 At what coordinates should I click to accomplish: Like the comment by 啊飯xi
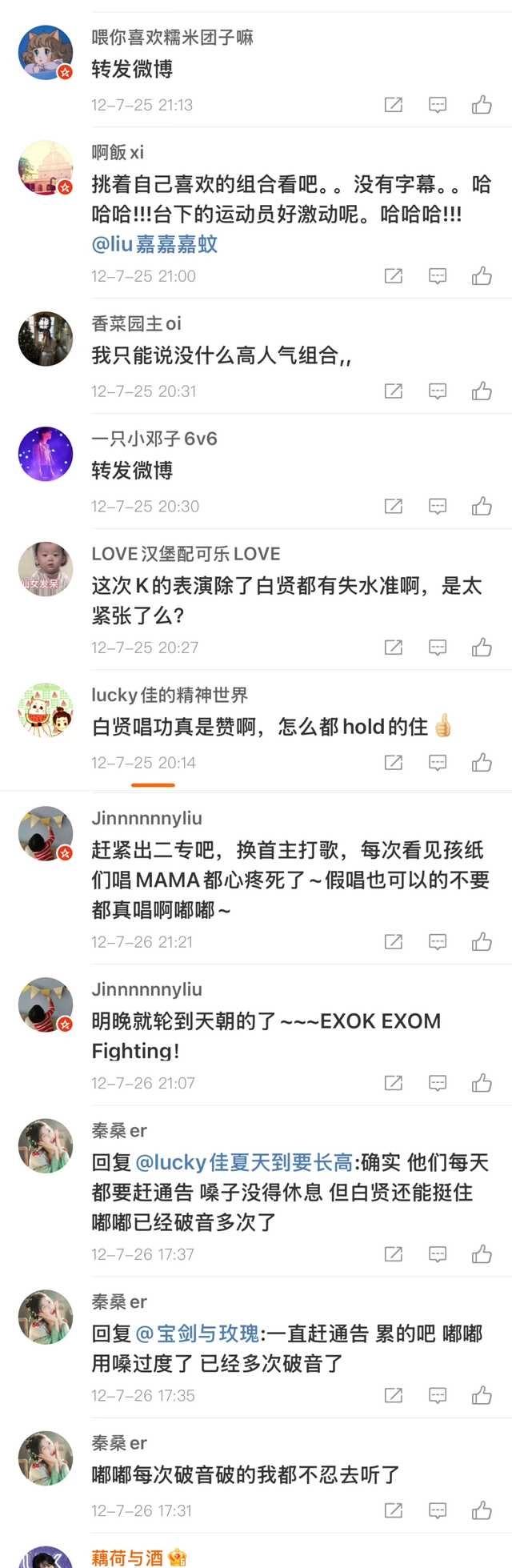[x=482, y=276]
